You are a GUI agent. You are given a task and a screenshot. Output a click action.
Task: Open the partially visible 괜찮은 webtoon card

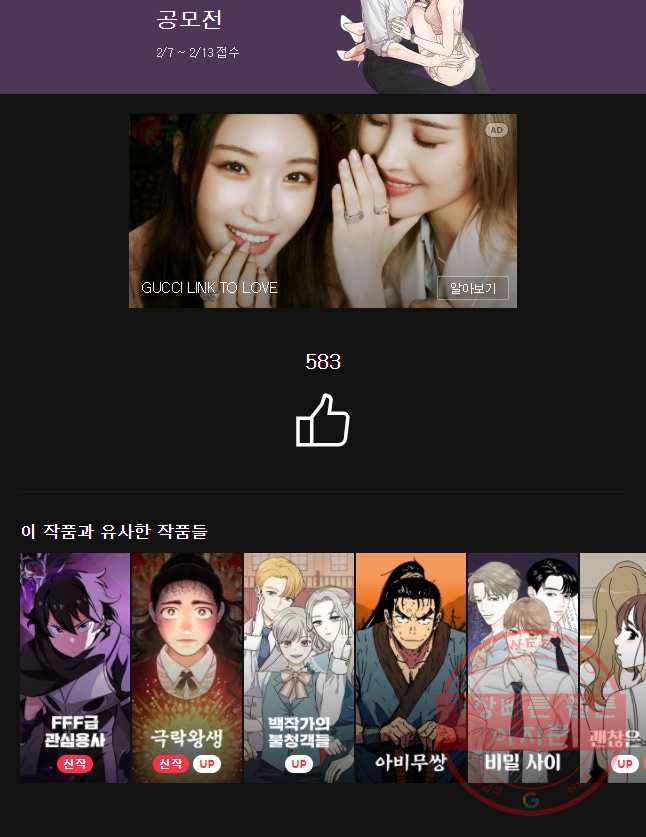[614, 667]
